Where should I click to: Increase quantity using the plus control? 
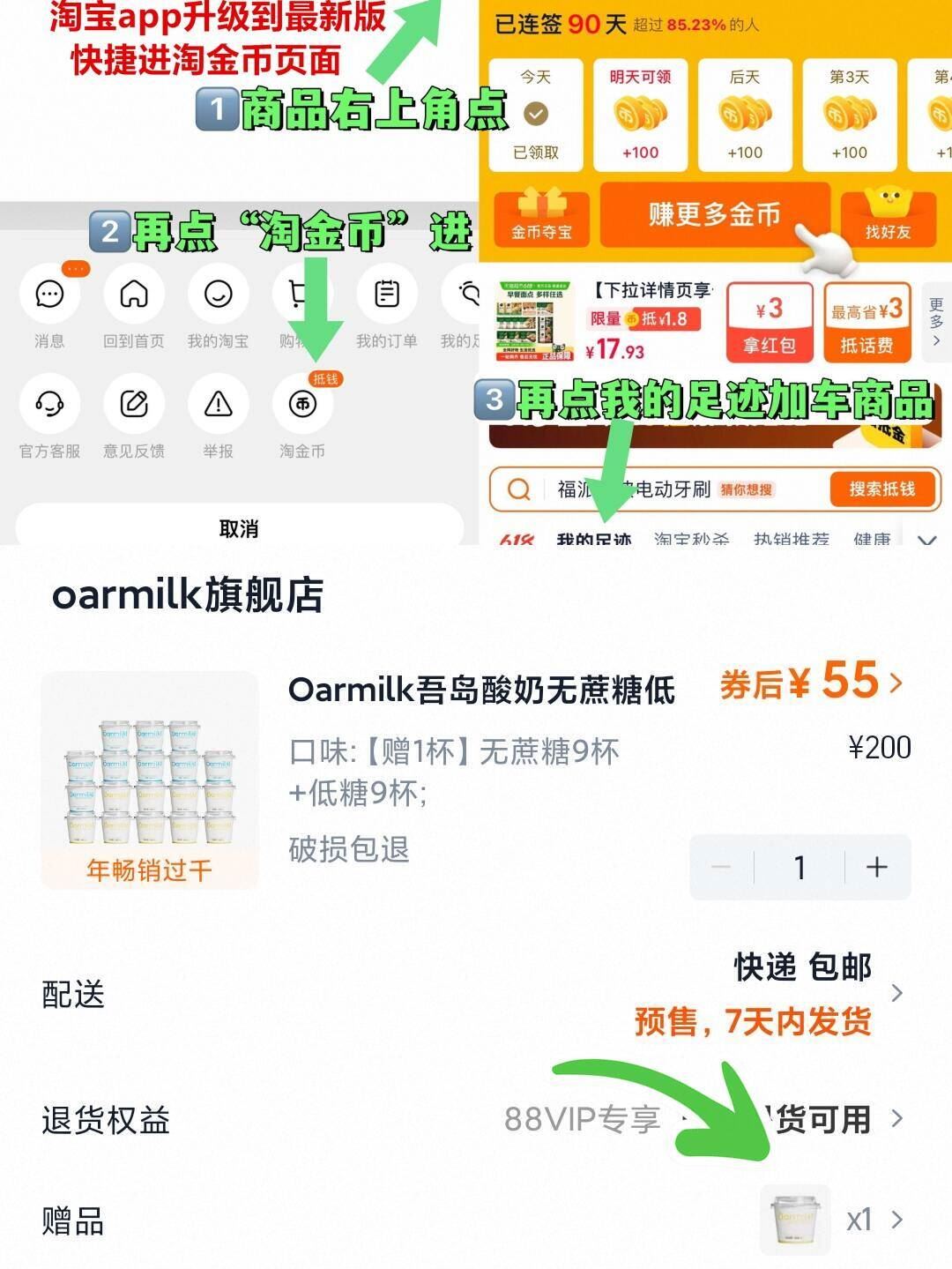click(x=876, y=868)
